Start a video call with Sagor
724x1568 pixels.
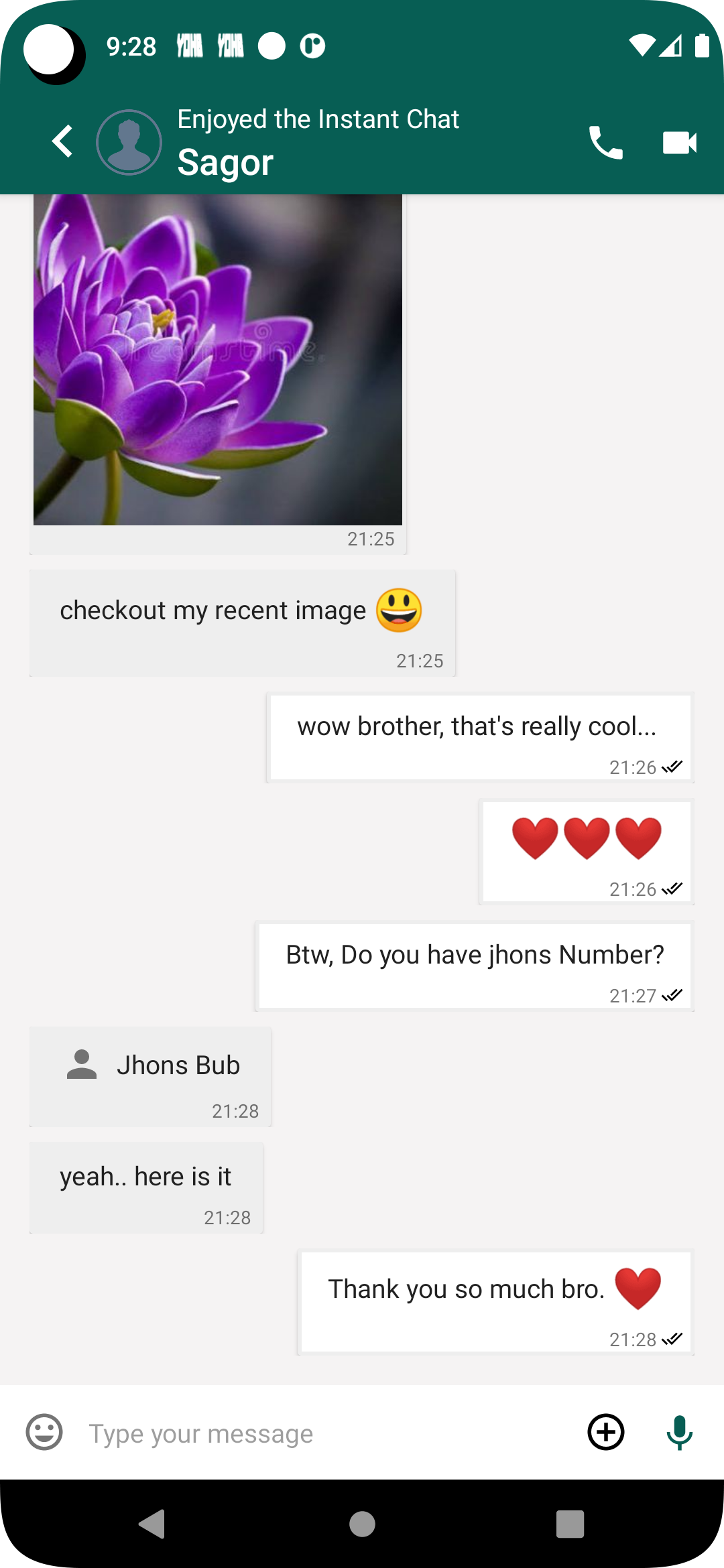coord(679,142)
